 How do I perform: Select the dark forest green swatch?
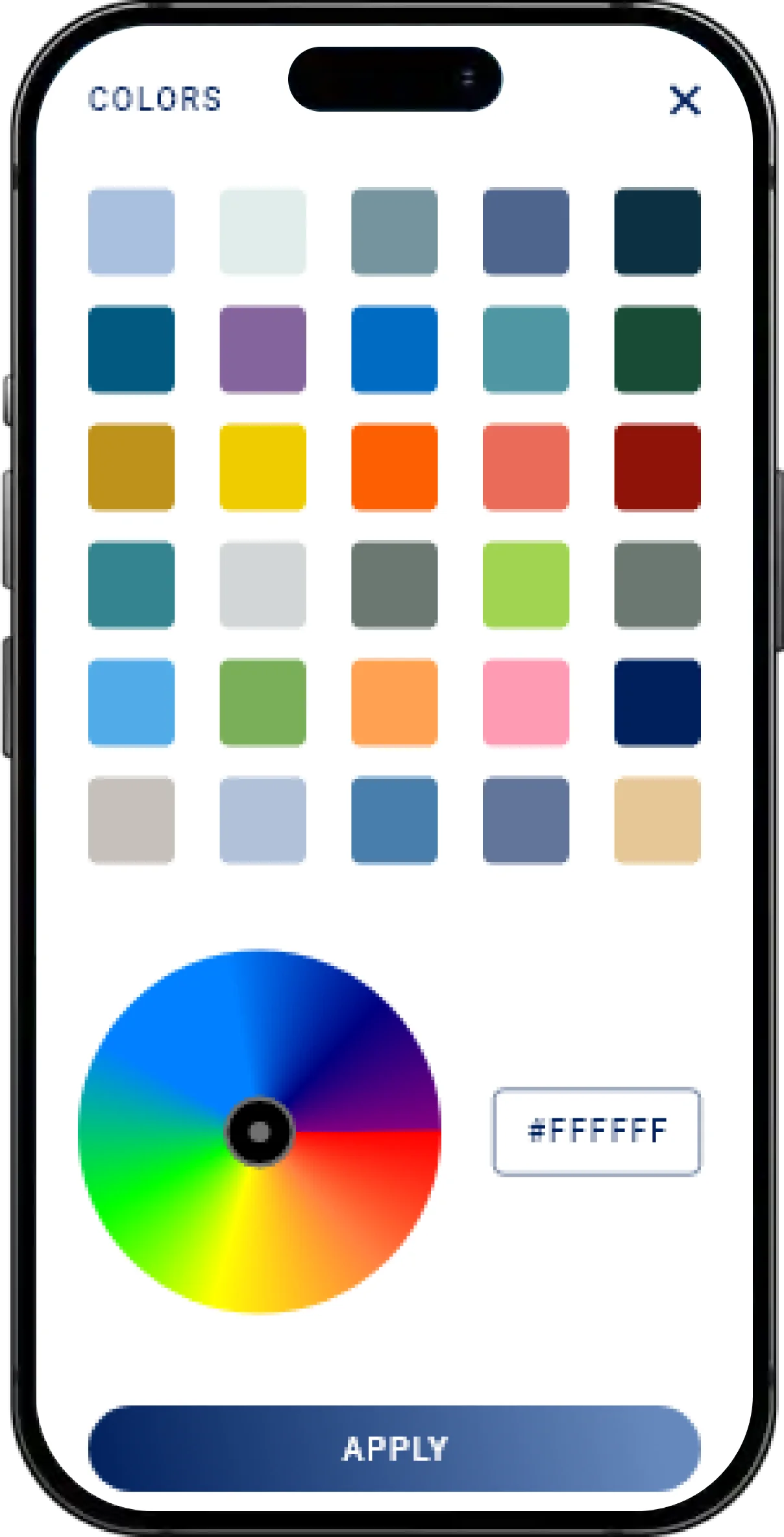[x=657, y=349]
